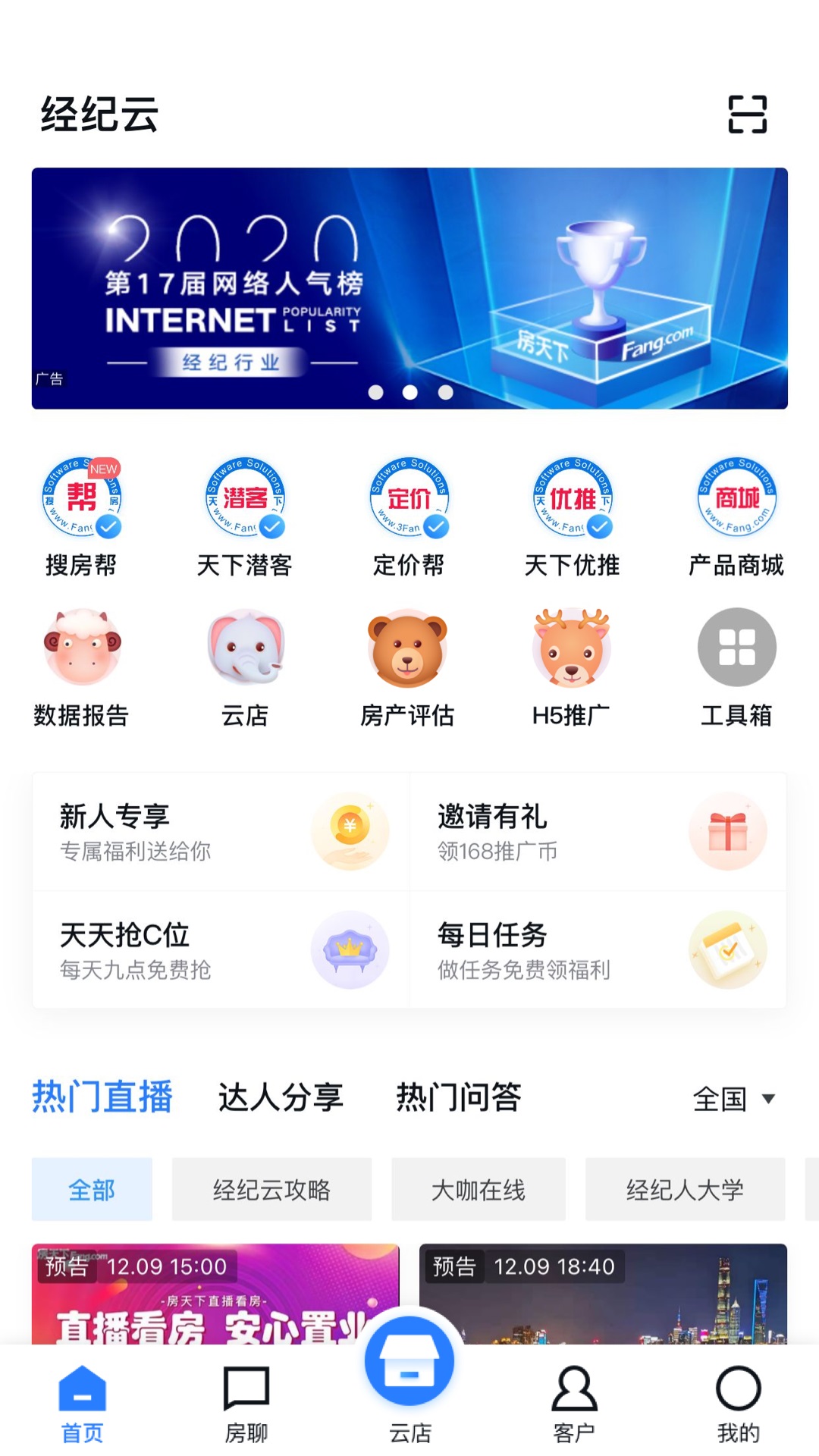Enable the 大咖在线 filter

pyautogui.click(x=478, y=1190)
